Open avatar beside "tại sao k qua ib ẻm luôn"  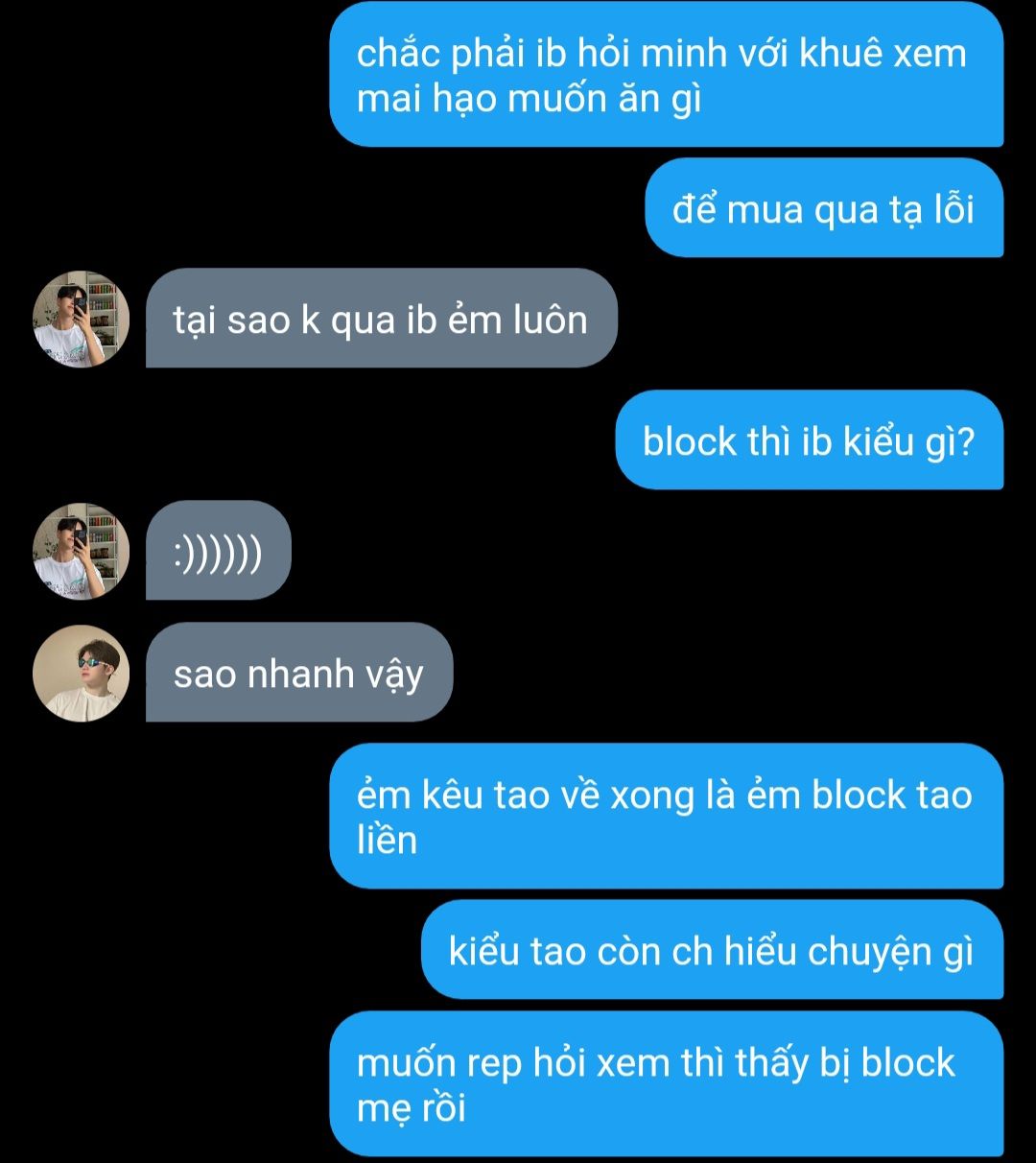tap(81, 319)
